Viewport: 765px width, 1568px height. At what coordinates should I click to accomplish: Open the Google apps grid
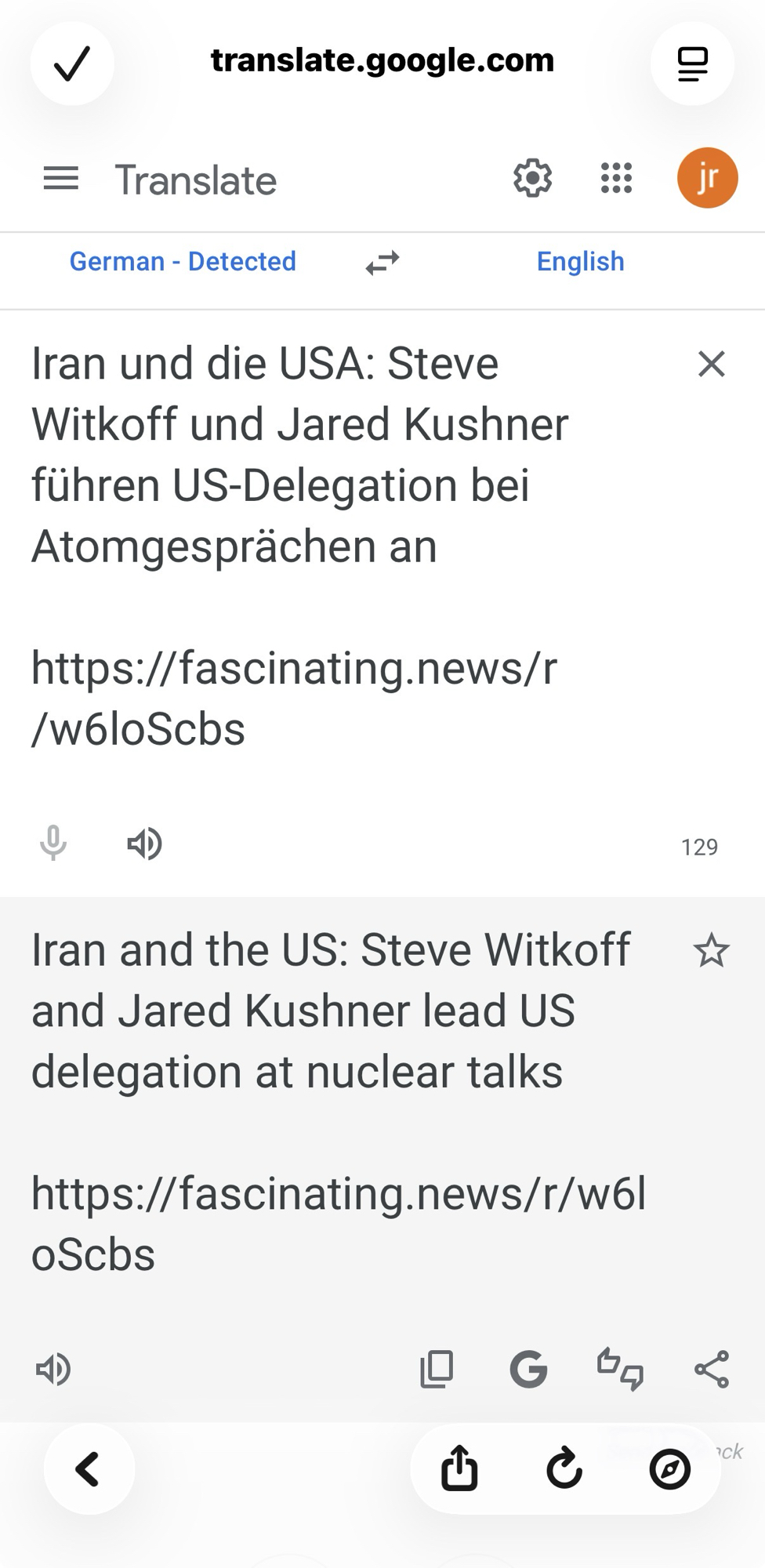pos(616,178)
